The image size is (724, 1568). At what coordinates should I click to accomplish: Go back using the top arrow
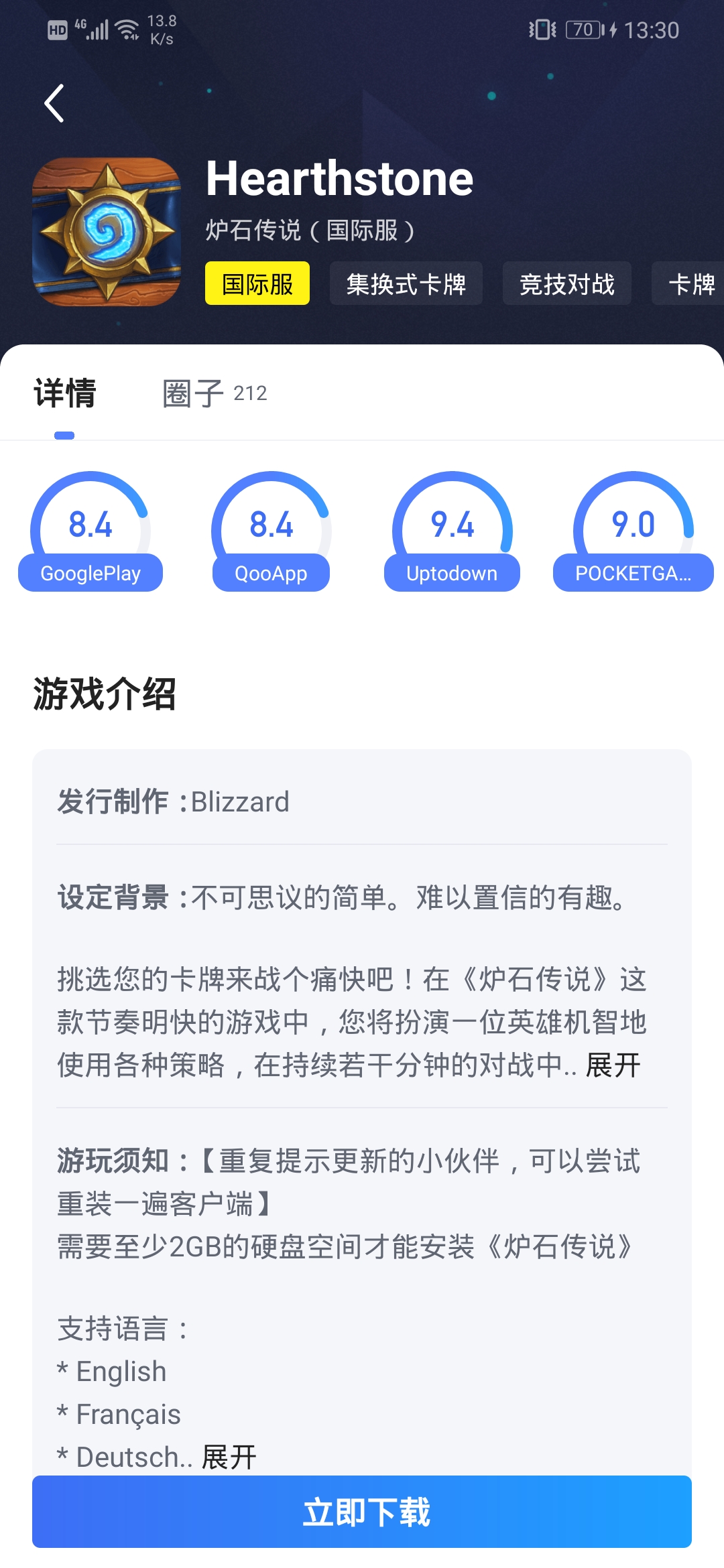54,103
